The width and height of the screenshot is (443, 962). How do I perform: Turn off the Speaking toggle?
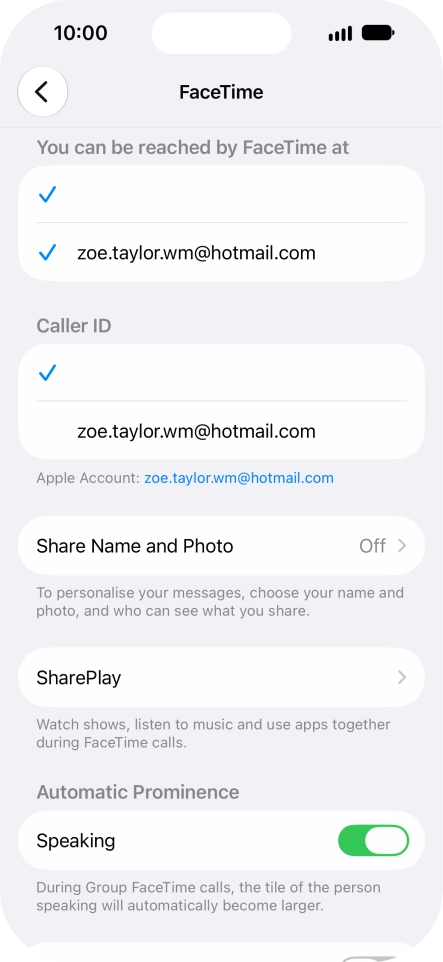pos(373,840)
